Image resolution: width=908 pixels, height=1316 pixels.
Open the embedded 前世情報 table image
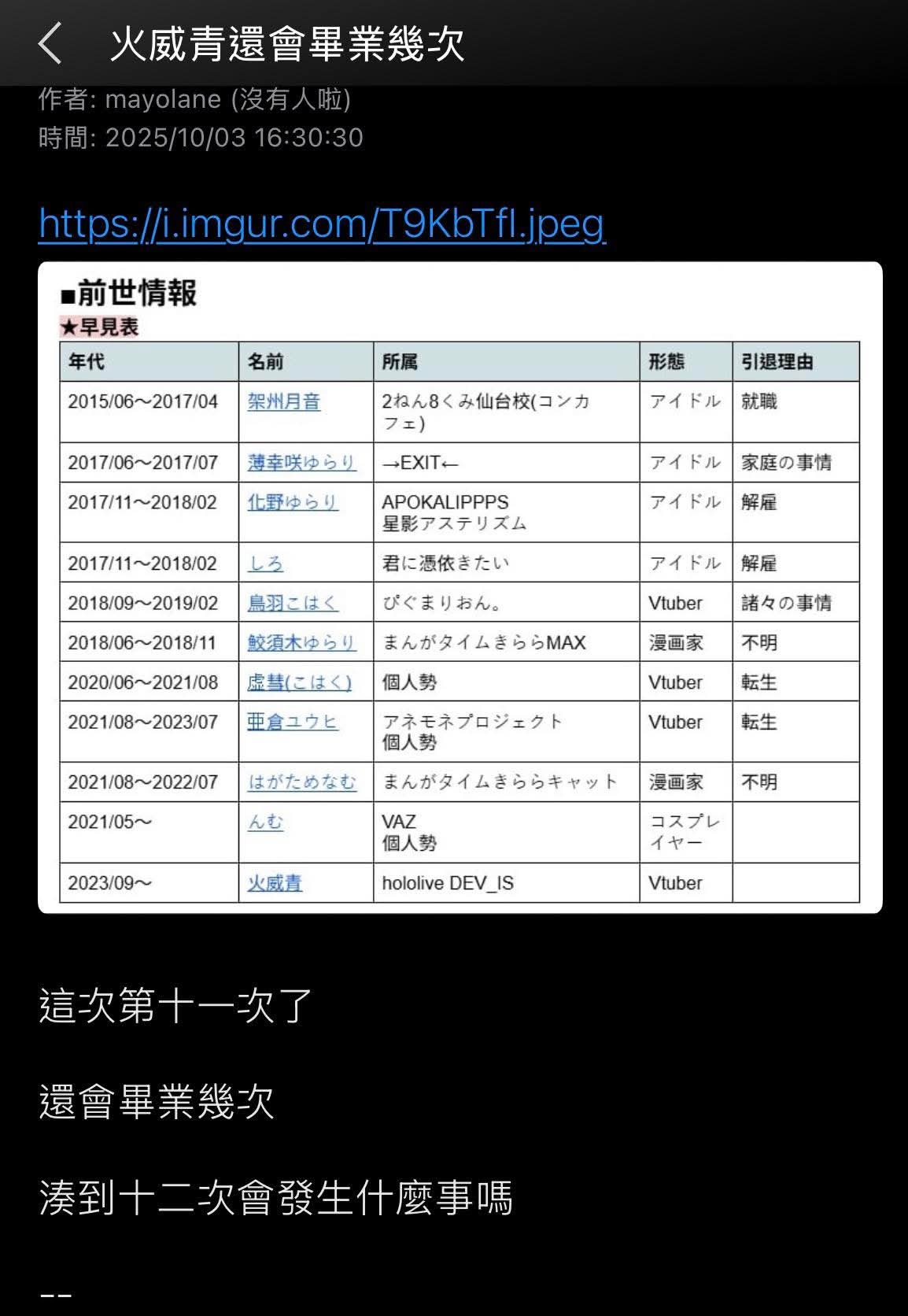(460, 587)
